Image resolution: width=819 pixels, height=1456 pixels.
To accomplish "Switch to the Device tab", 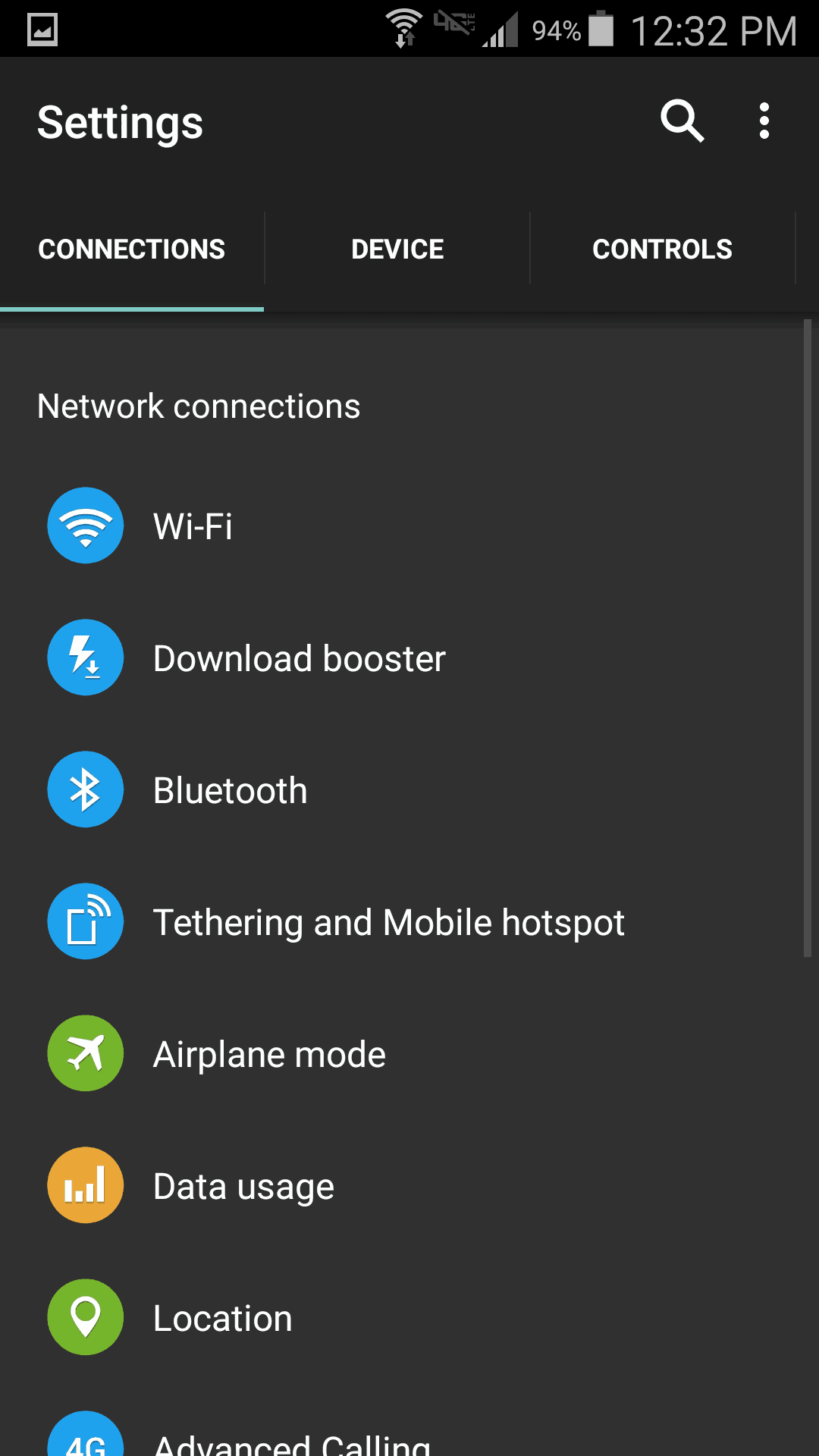I will click(x=397, y=249).
